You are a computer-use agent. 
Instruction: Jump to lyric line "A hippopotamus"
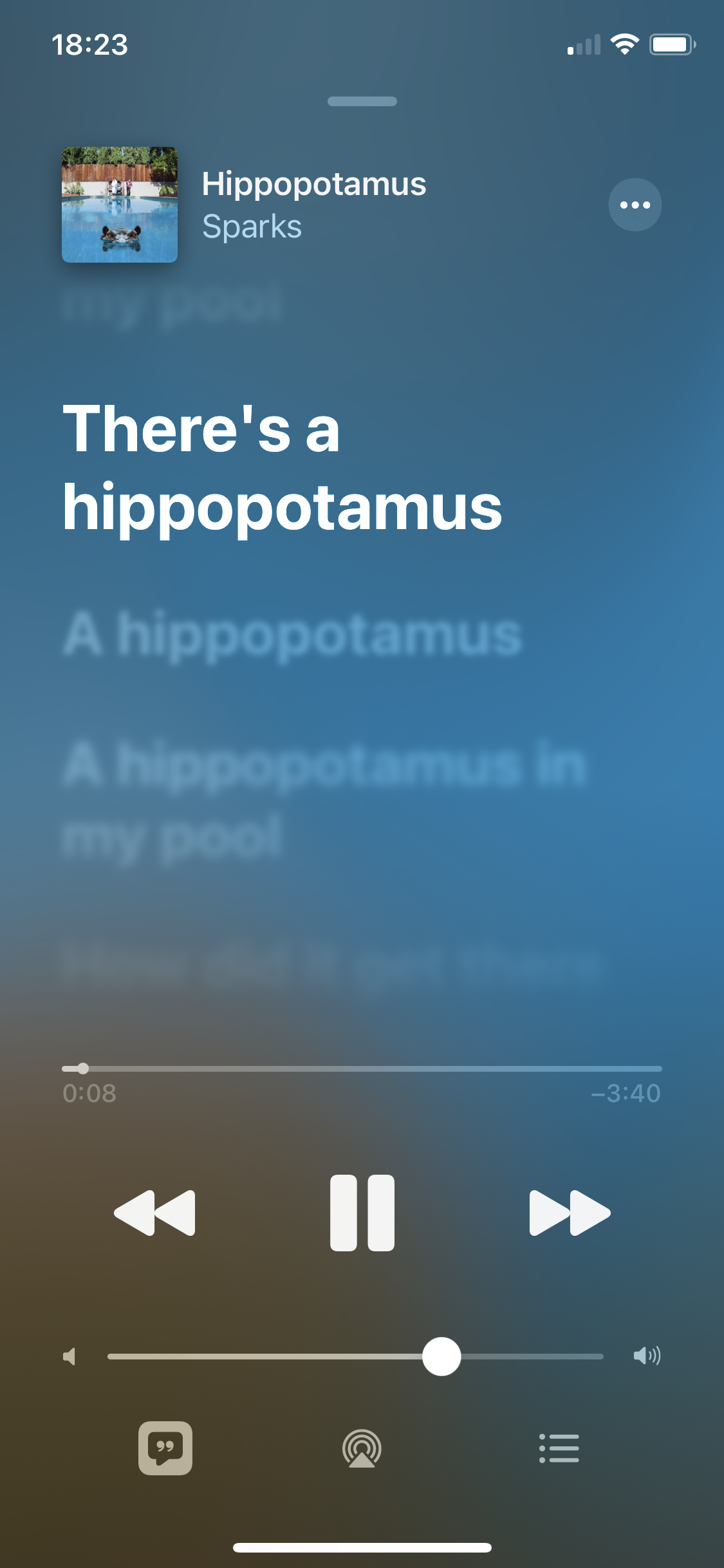[x=292, y=635]
